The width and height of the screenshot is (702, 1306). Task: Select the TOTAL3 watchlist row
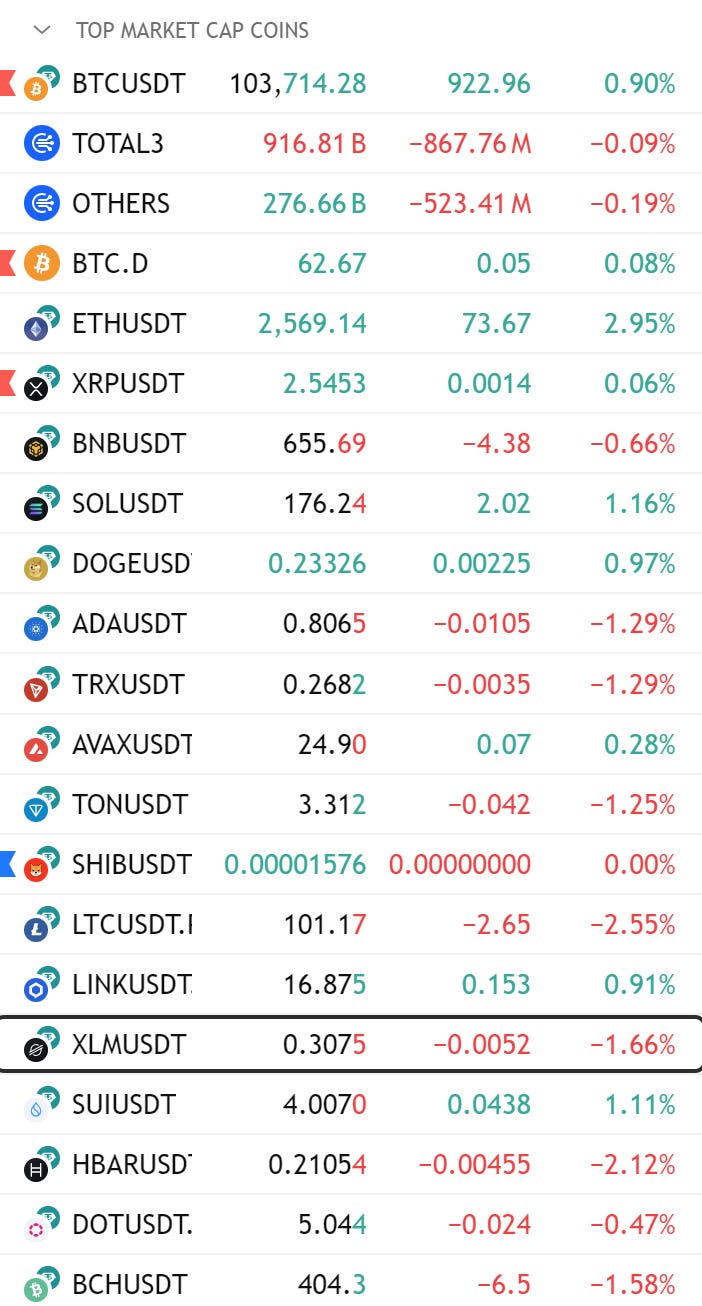coord(118,144)
